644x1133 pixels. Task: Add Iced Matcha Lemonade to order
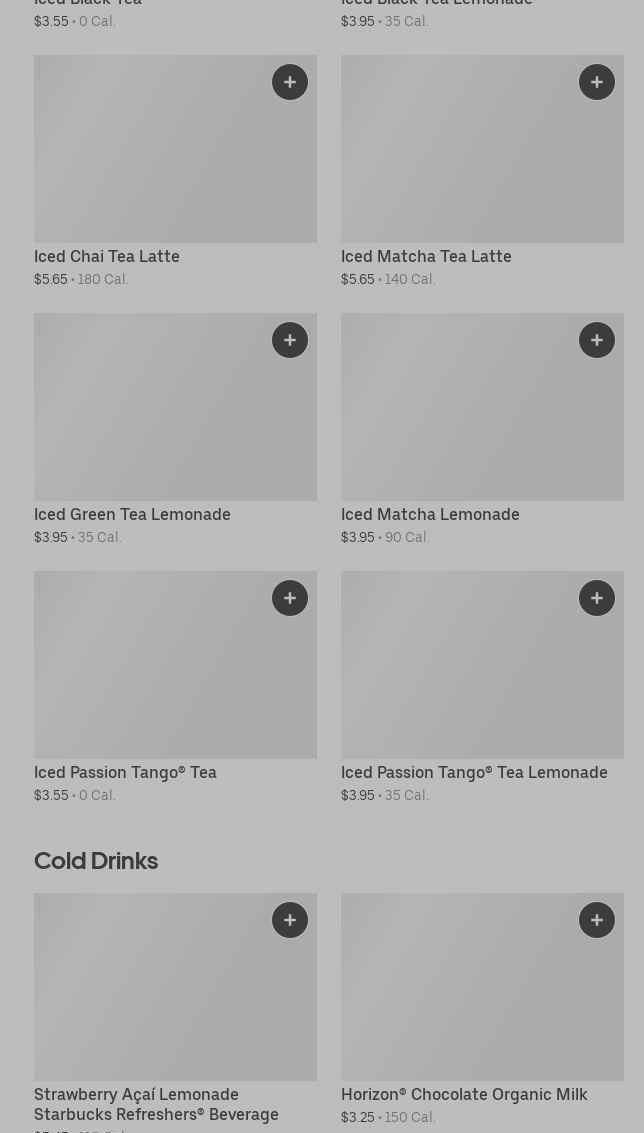pyautogui.click(x=597, y=340)
